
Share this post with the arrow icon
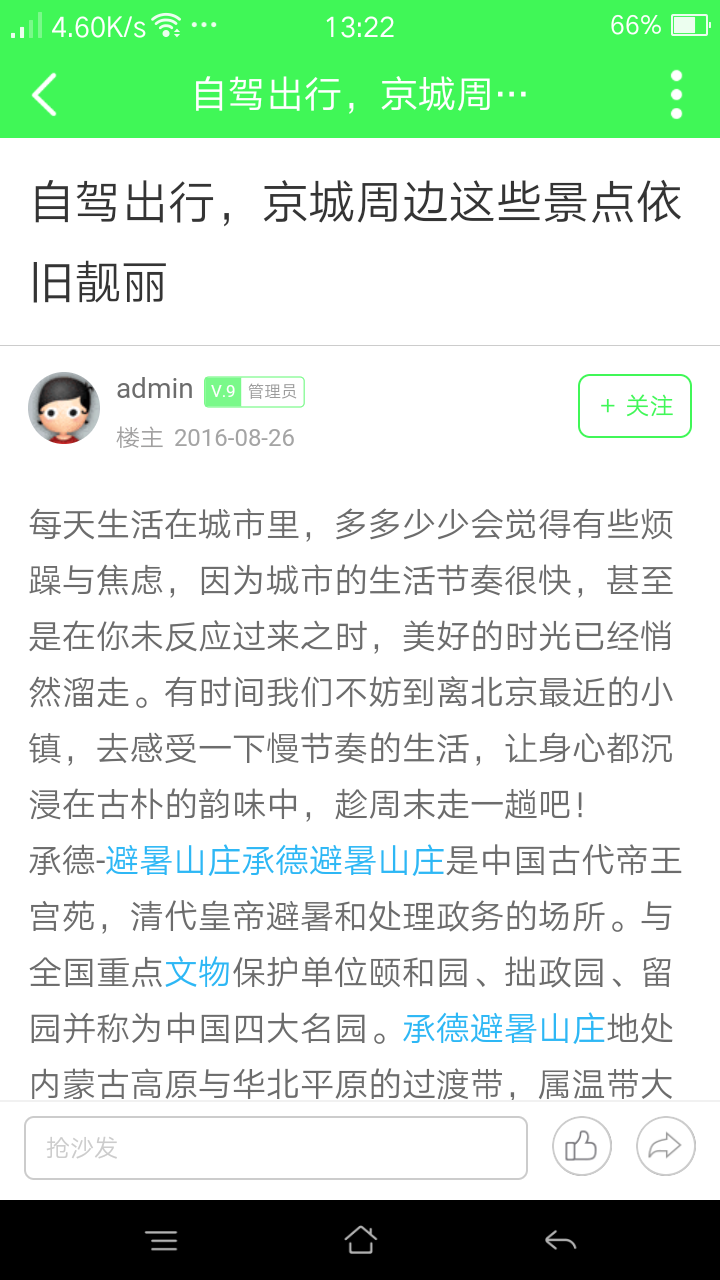[665, 1146]
